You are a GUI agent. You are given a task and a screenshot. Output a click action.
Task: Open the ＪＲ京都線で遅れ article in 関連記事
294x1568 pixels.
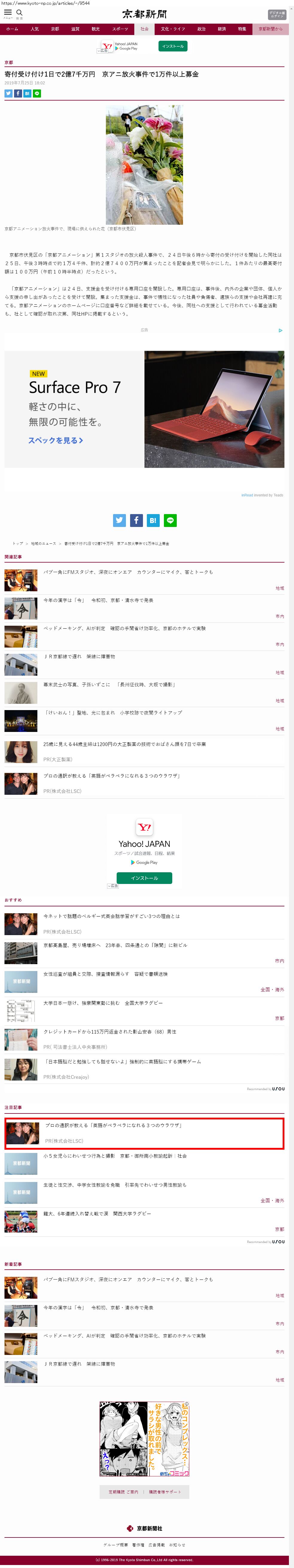[79, 657]
